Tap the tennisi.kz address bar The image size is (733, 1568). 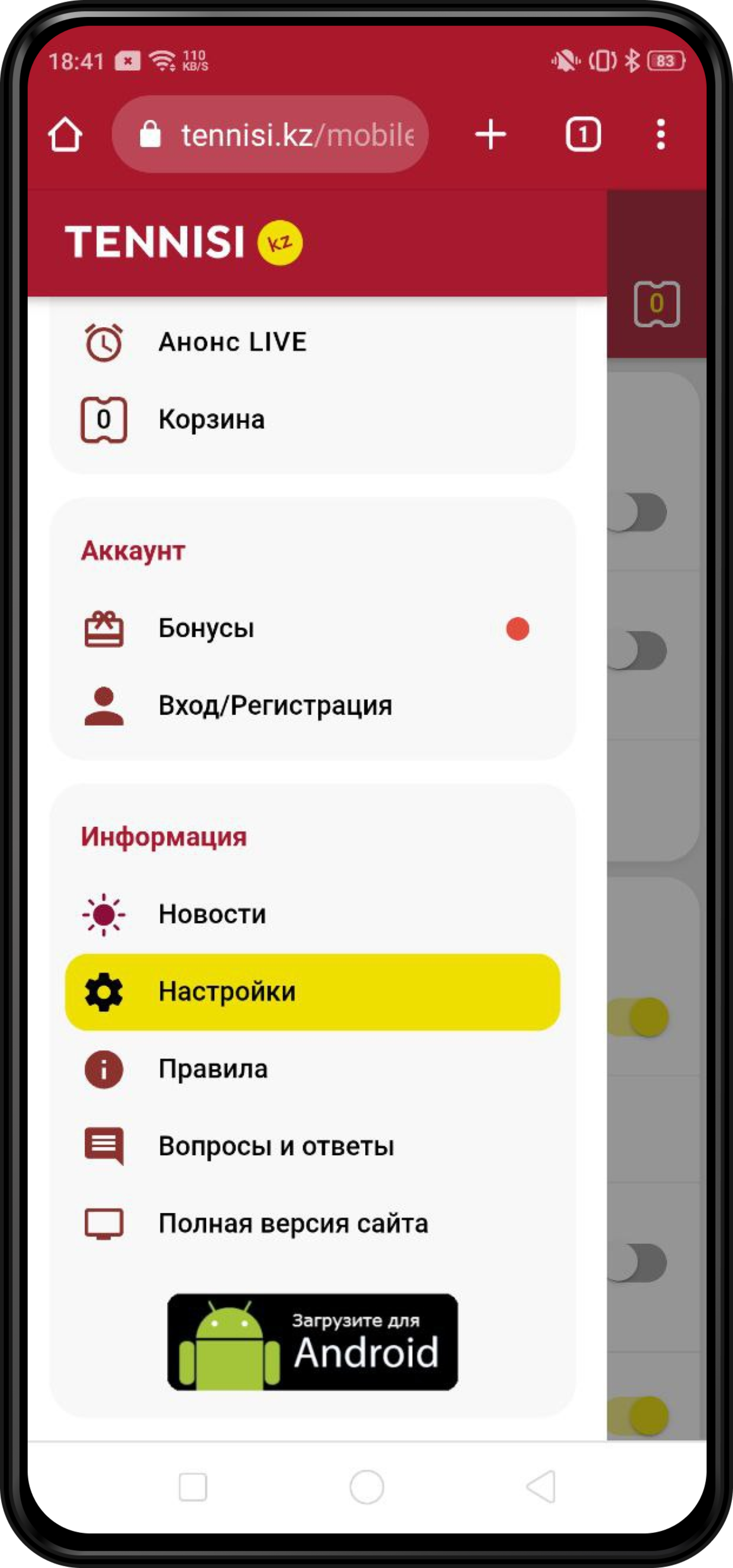(x=270, y=134)
